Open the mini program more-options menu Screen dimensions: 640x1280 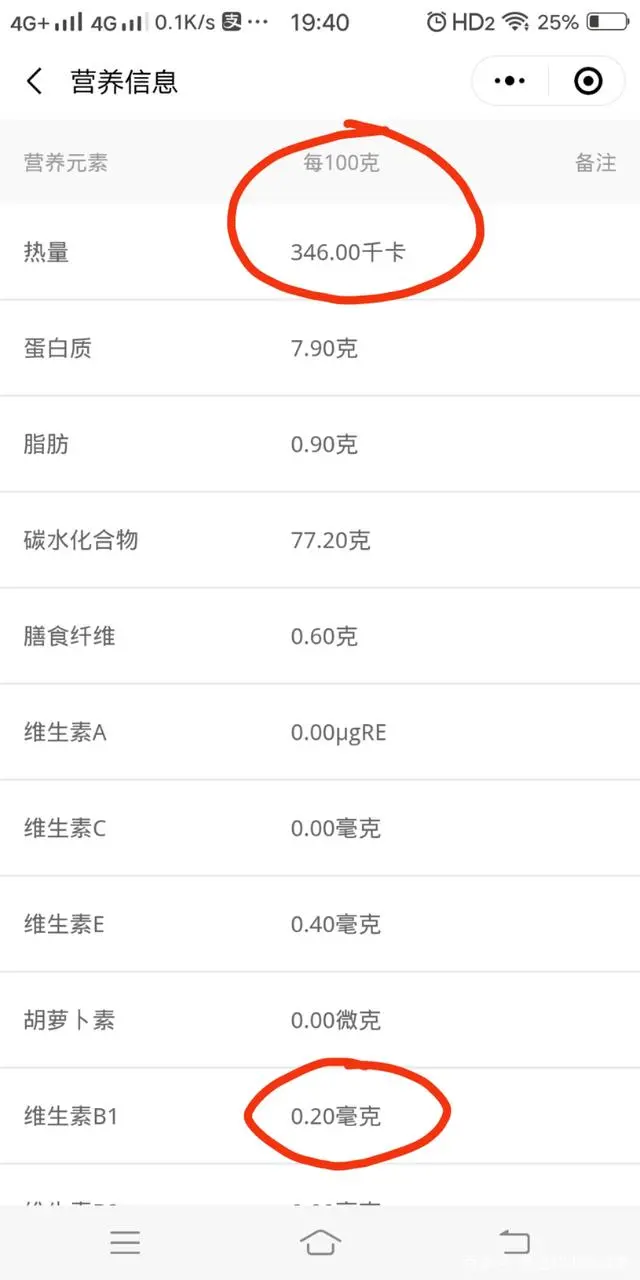pos(510,82)
